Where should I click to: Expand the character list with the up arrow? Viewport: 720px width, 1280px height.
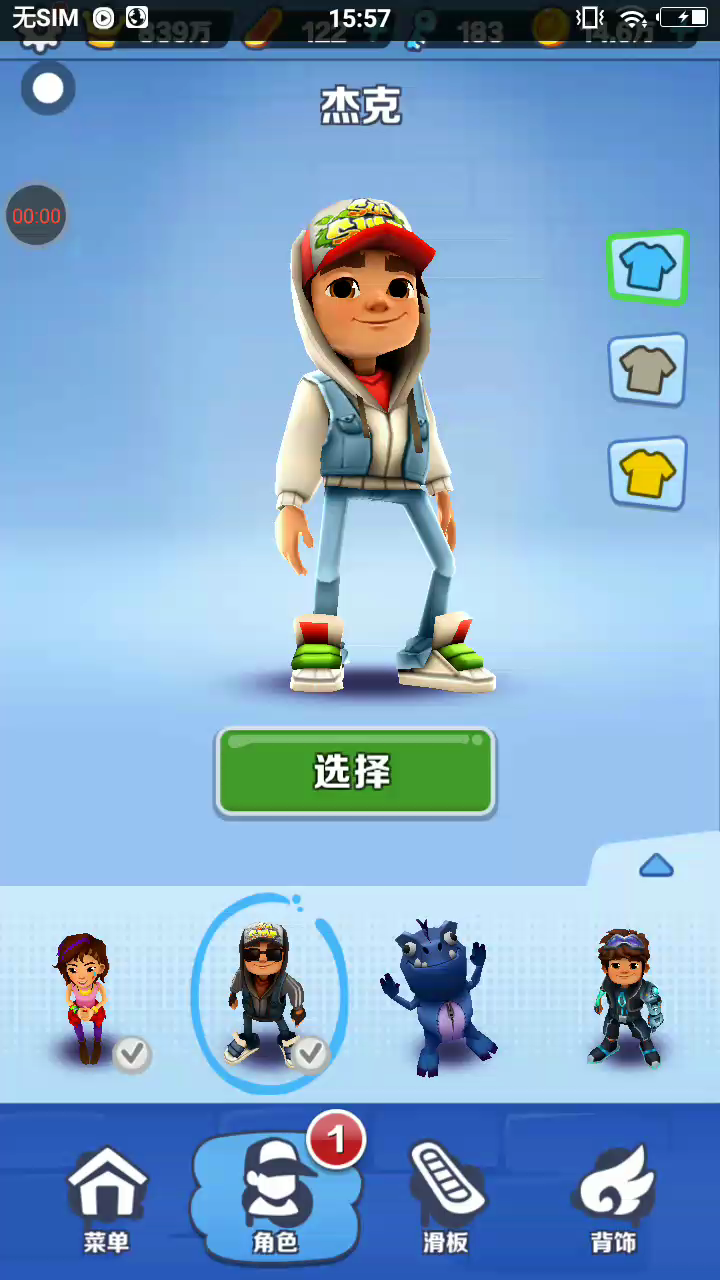coord(656,866)
